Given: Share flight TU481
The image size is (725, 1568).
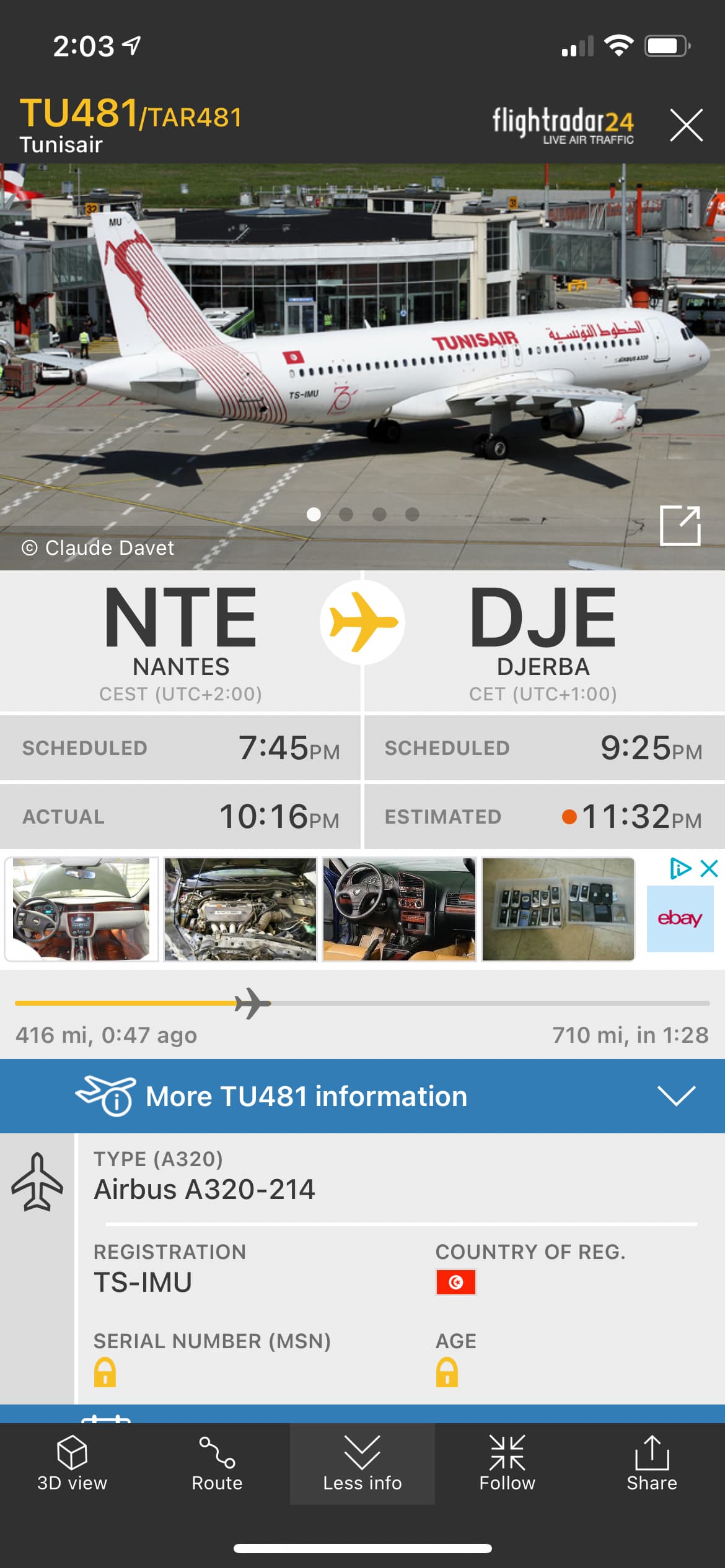Looking at the screenshot, I should click(651, 1464).
